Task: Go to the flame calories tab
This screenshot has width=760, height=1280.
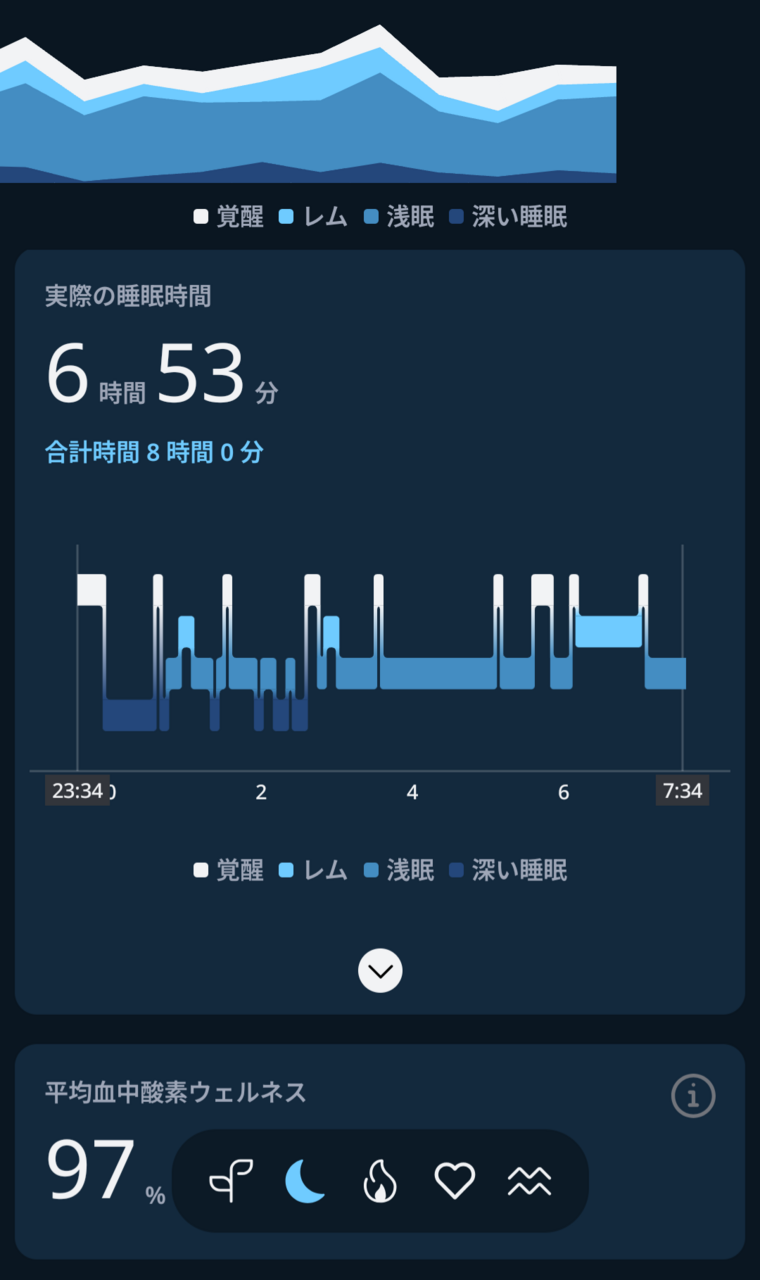Action: 380,1181
